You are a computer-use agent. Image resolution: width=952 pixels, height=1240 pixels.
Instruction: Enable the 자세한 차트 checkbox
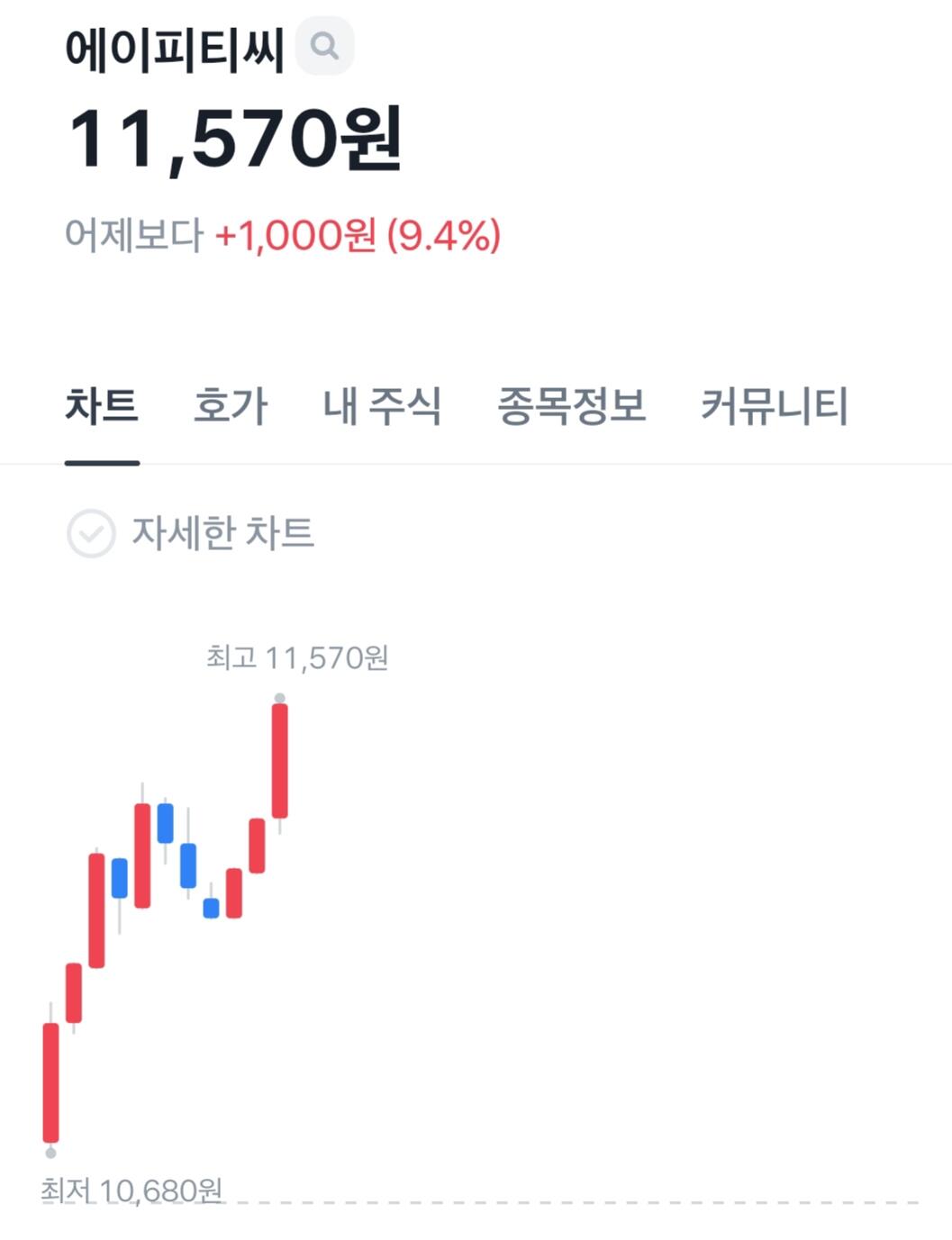91,534
